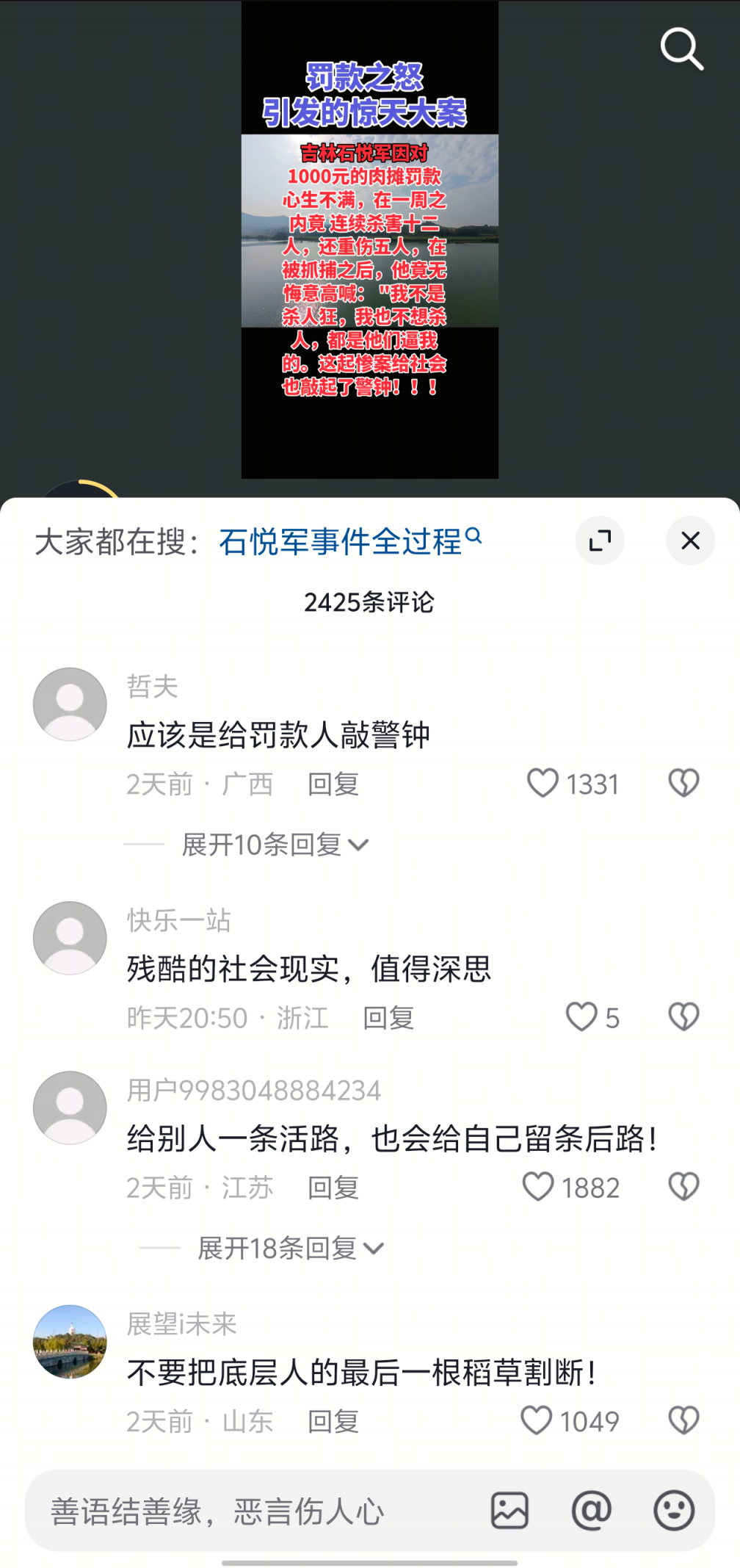740x1568 pixels.
Task: Reply to 哲夫's comment
Action: click(333, 784)
